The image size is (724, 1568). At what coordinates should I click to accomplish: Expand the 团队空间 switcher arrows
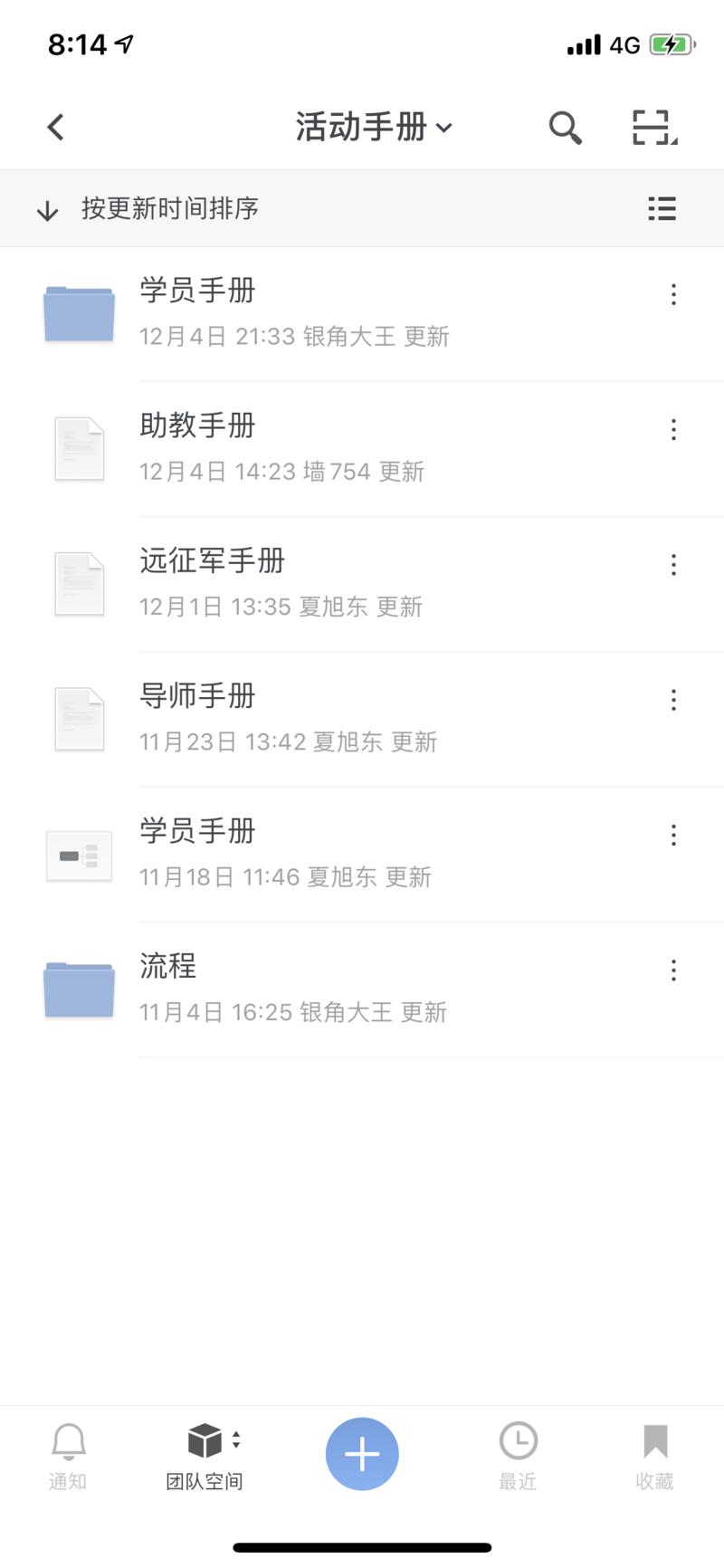coord(236,1439)
